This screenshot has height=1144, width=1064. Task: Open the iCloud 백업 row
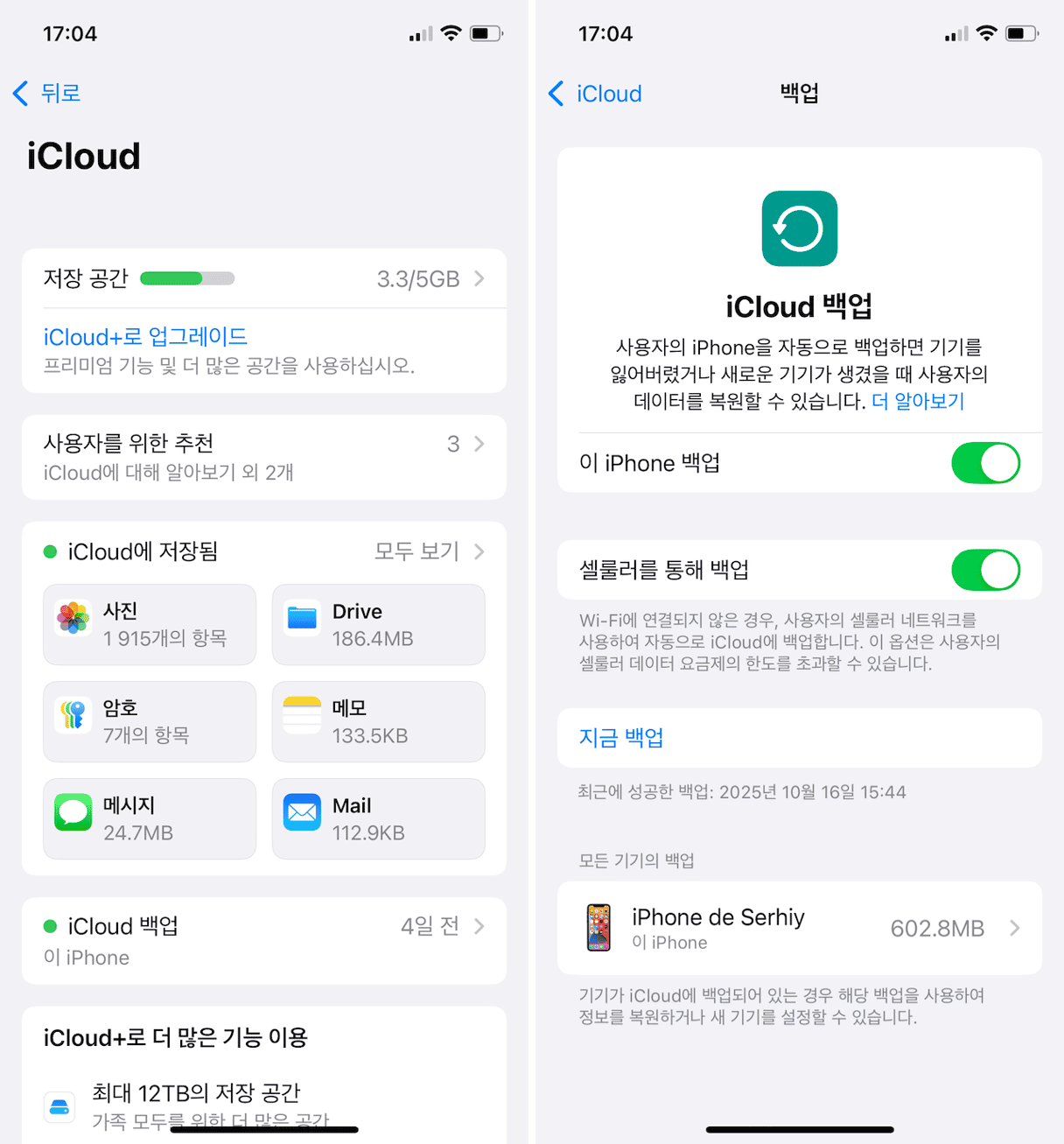263,940
